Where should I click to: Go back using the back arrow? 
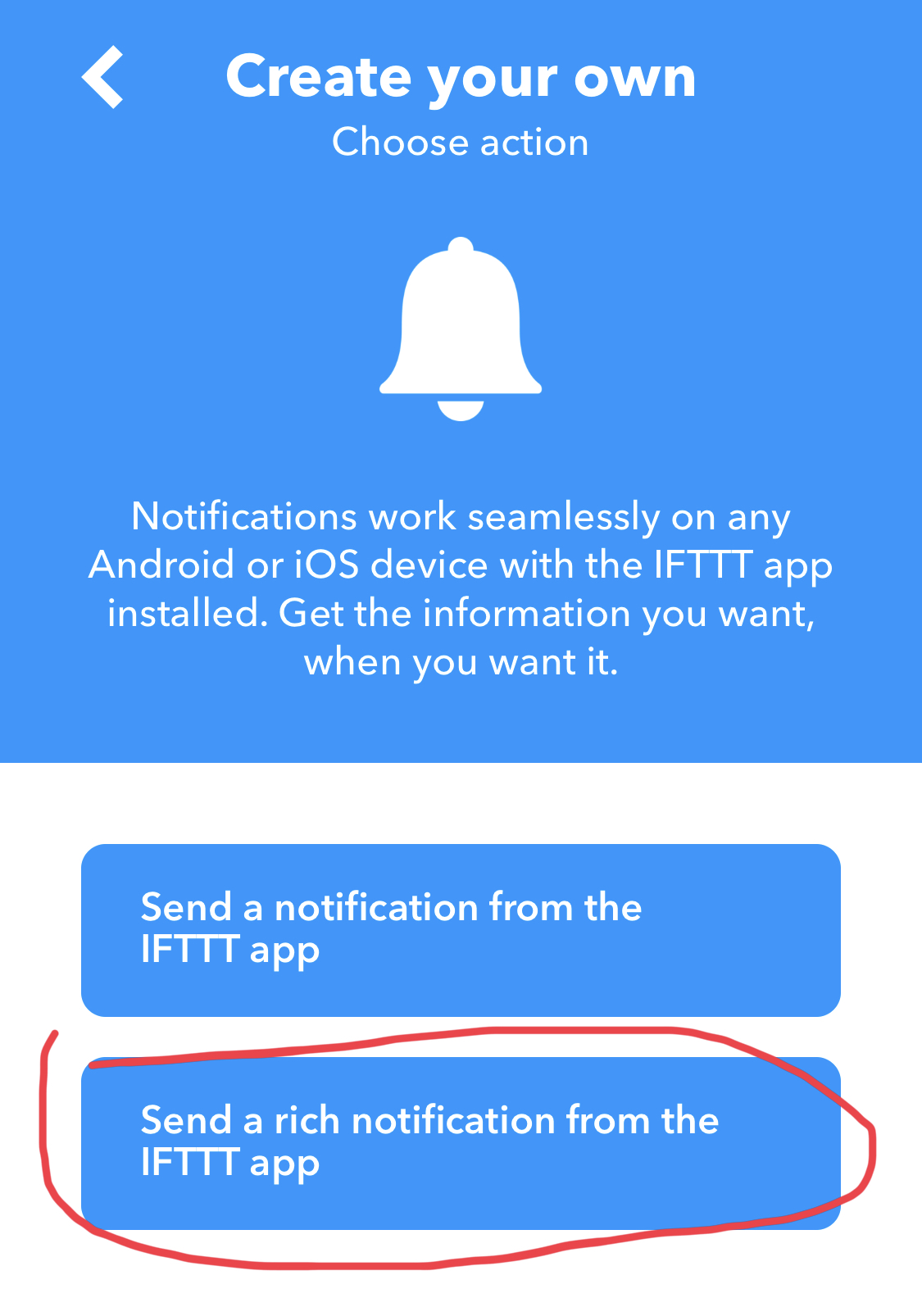pyautogui.click(x=103, y=77)
